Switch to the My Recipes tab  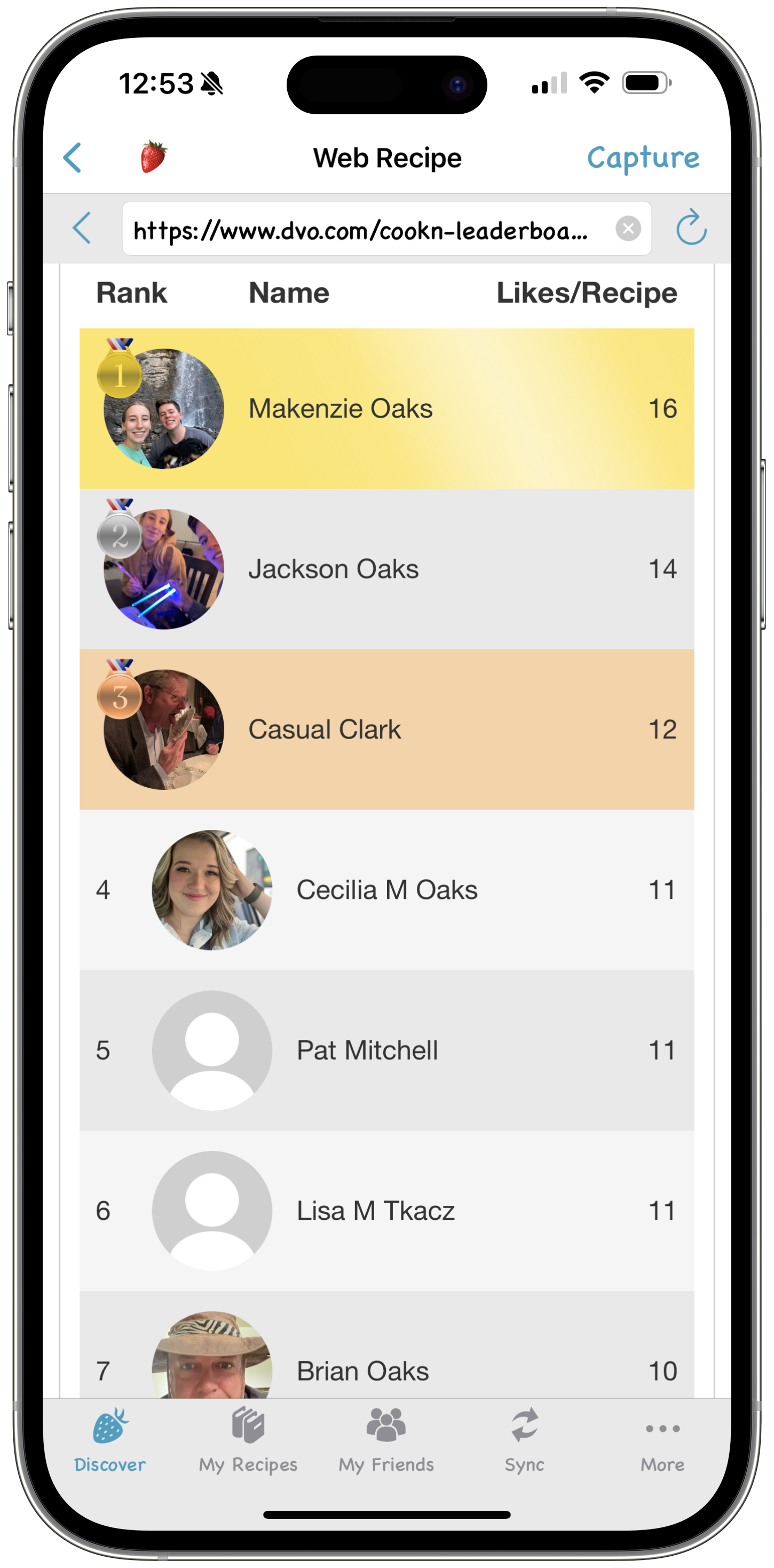click(248, 1440)
